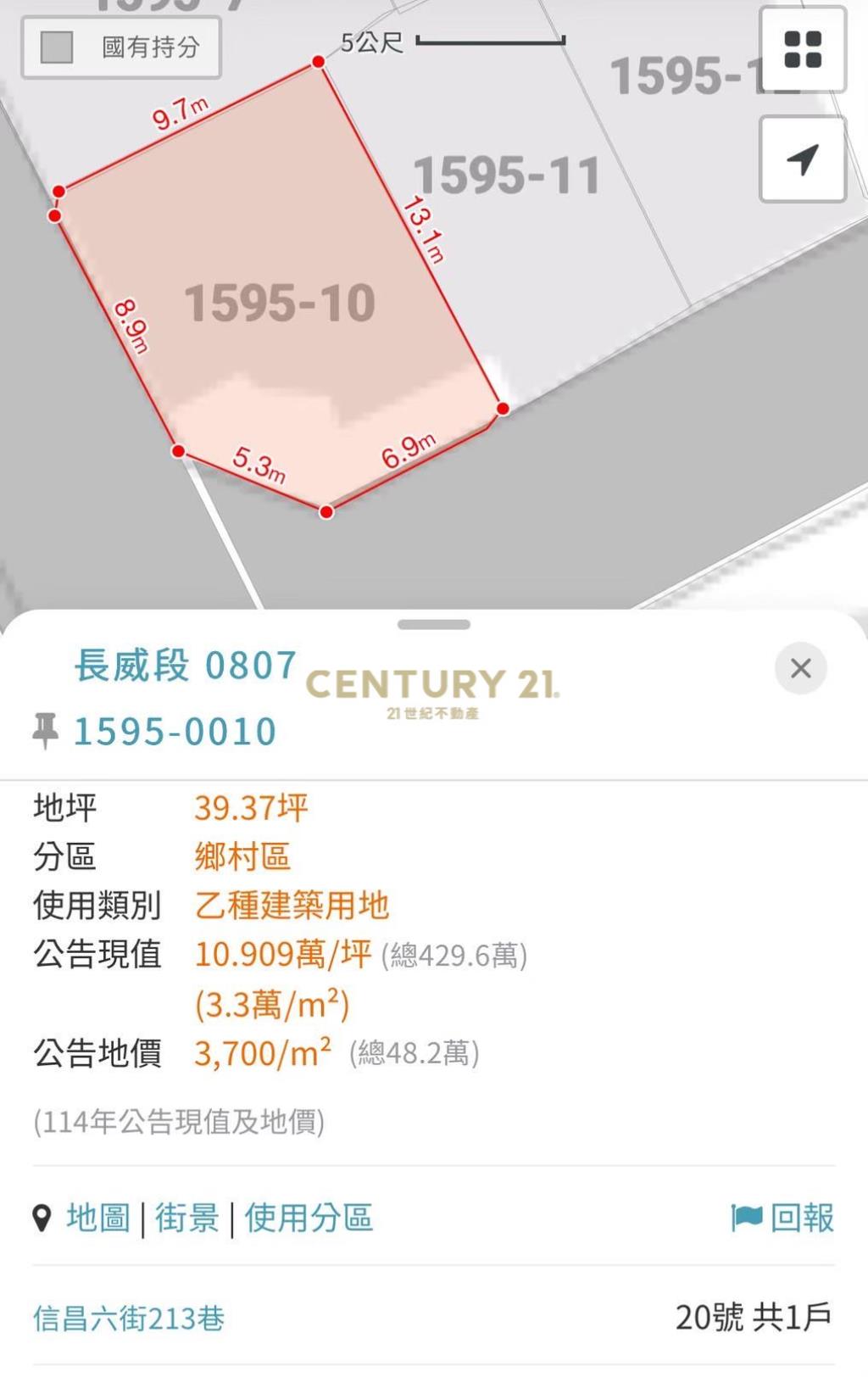
Task: Open the map layers grid icon
Action: [804, 50]
